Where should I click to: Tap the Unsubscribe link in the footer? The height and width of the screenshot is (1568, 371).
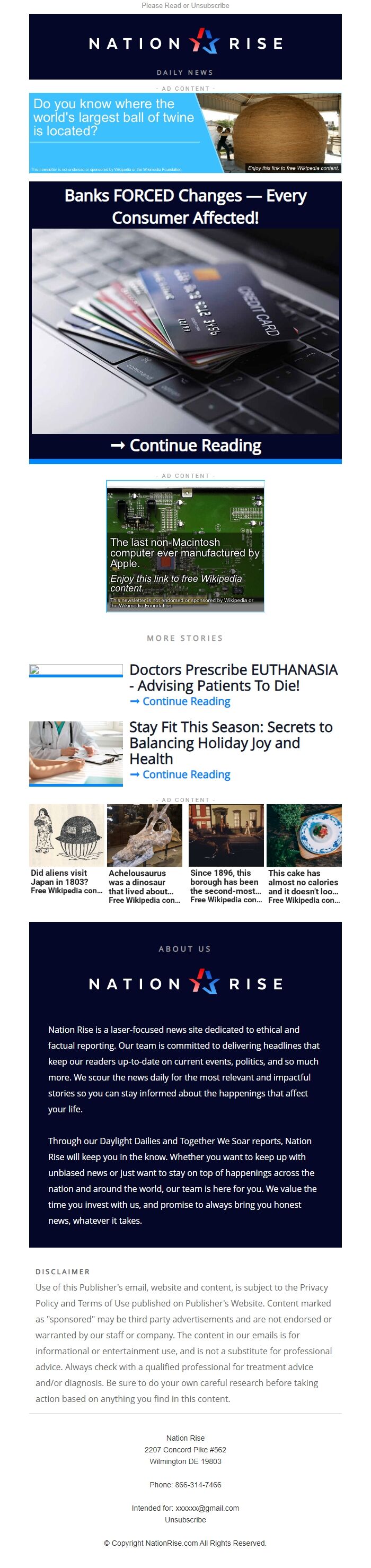[x=185, y=1520]
